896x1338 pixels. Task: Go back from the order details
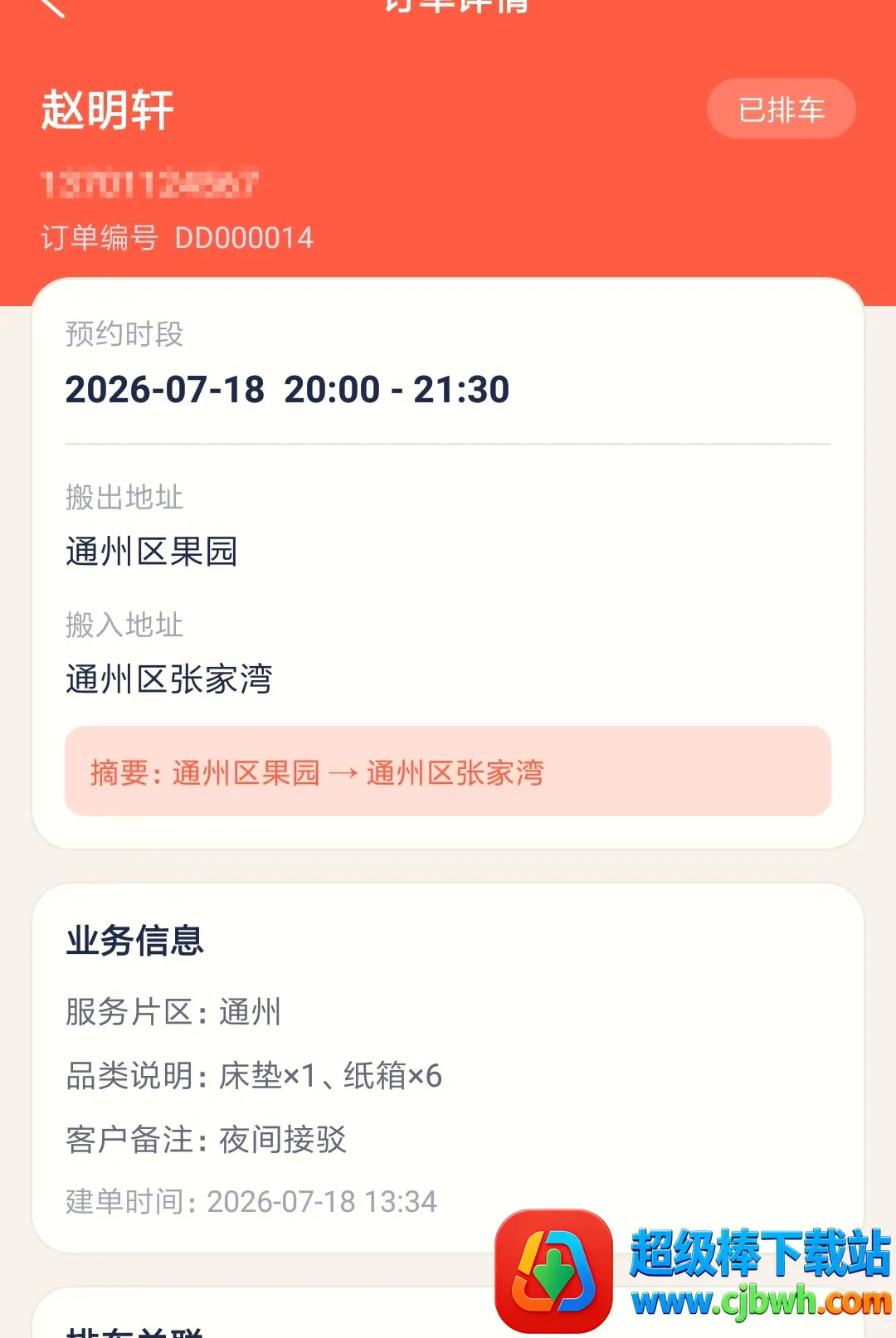52,7
